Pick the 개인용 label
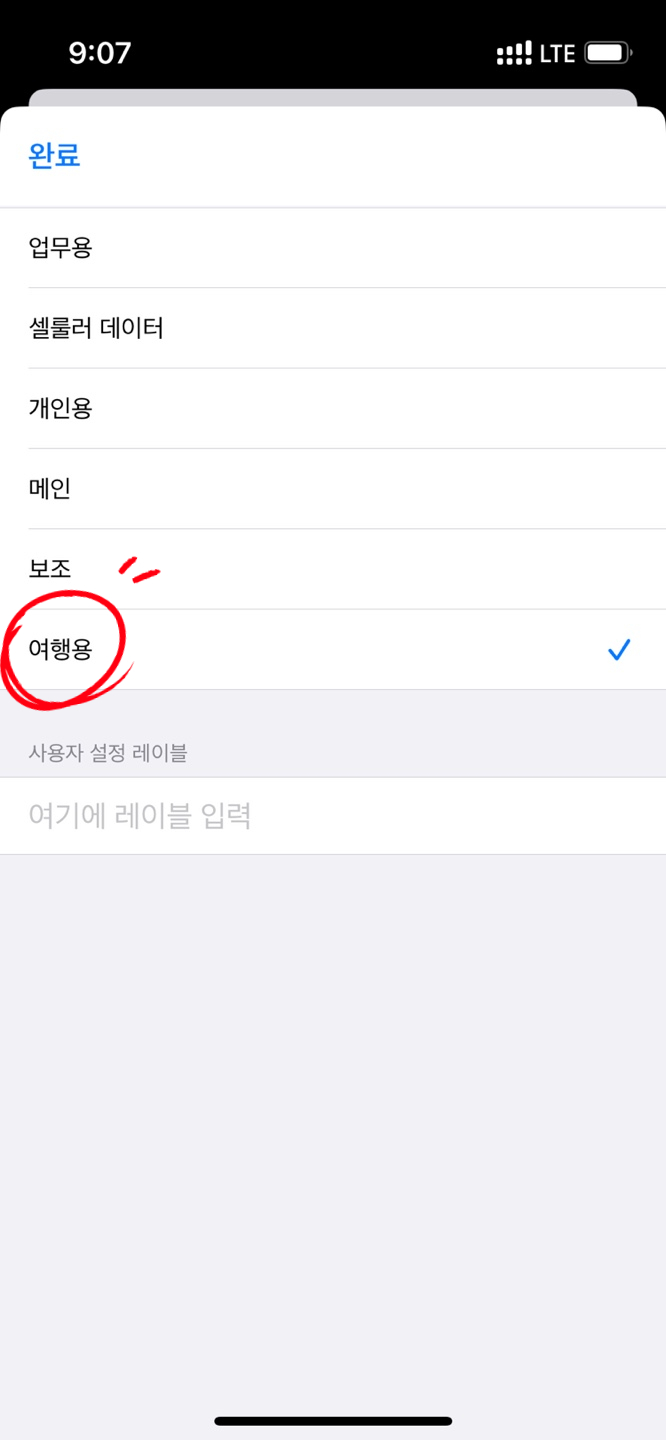Image resolution: width=666 pixels, height=1440 pixels. coord(333,408)
